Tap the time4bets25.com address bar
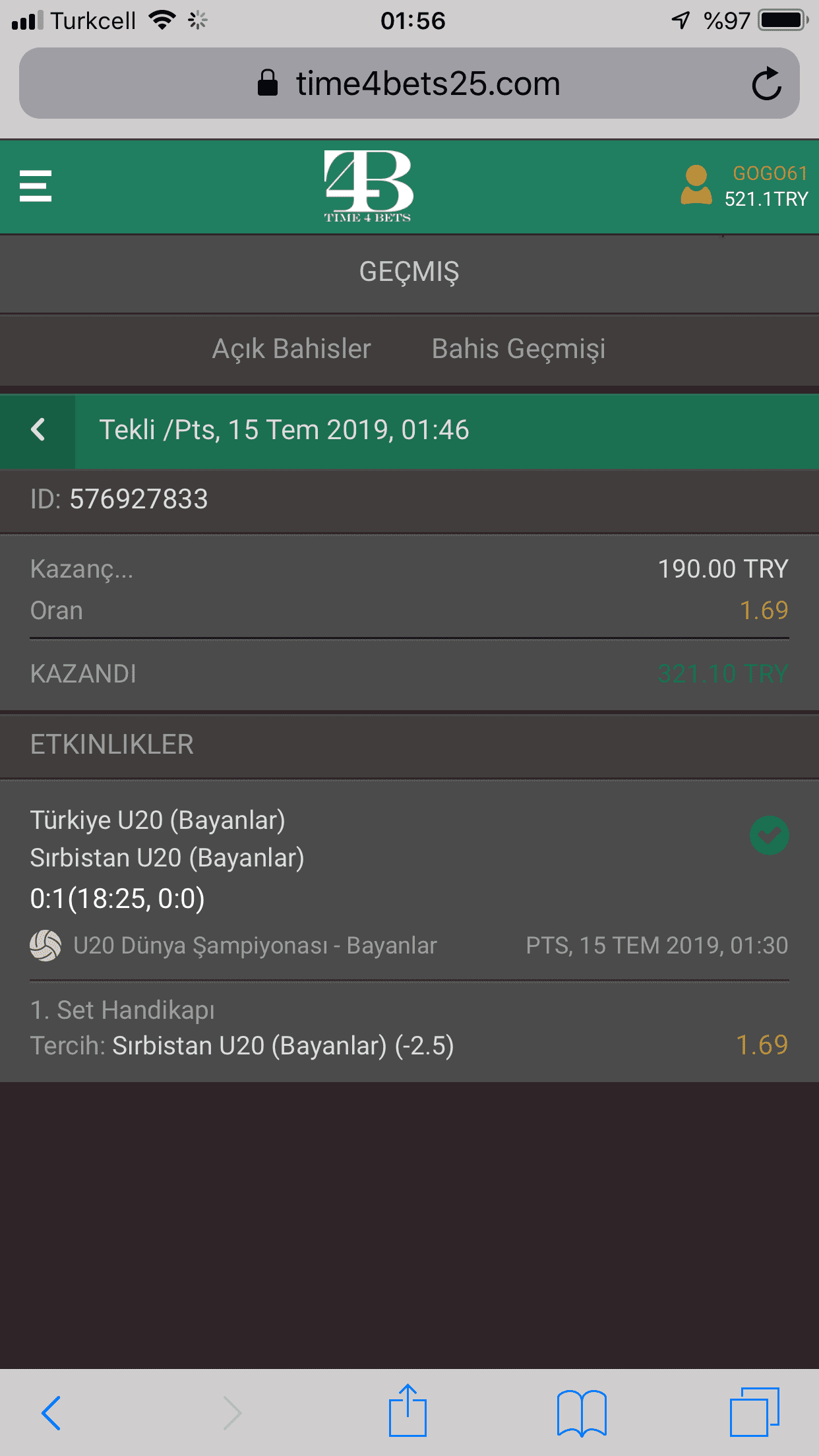 409,84
